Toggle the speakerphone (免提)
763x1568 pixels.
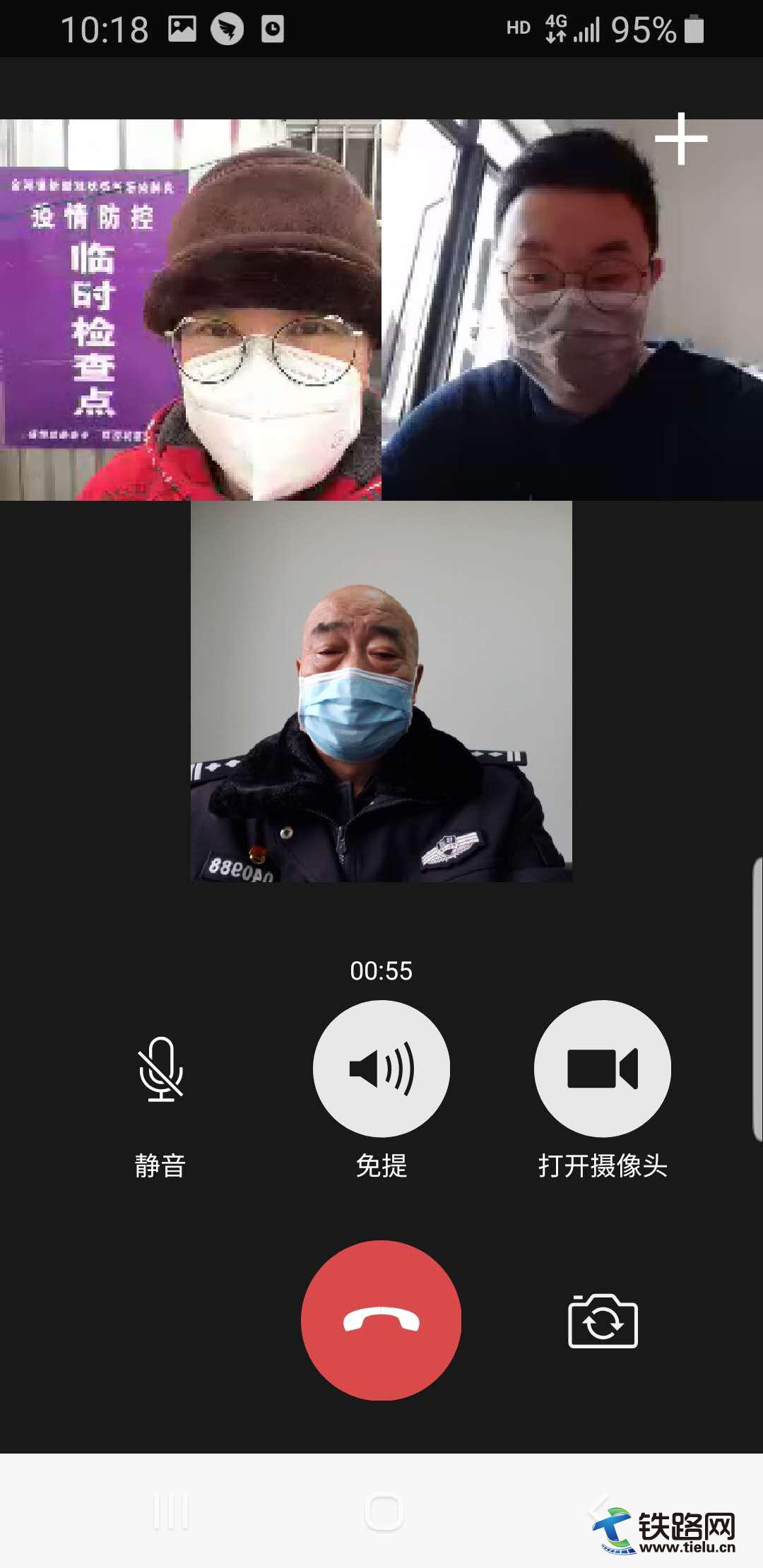[x=381, y=1068]
